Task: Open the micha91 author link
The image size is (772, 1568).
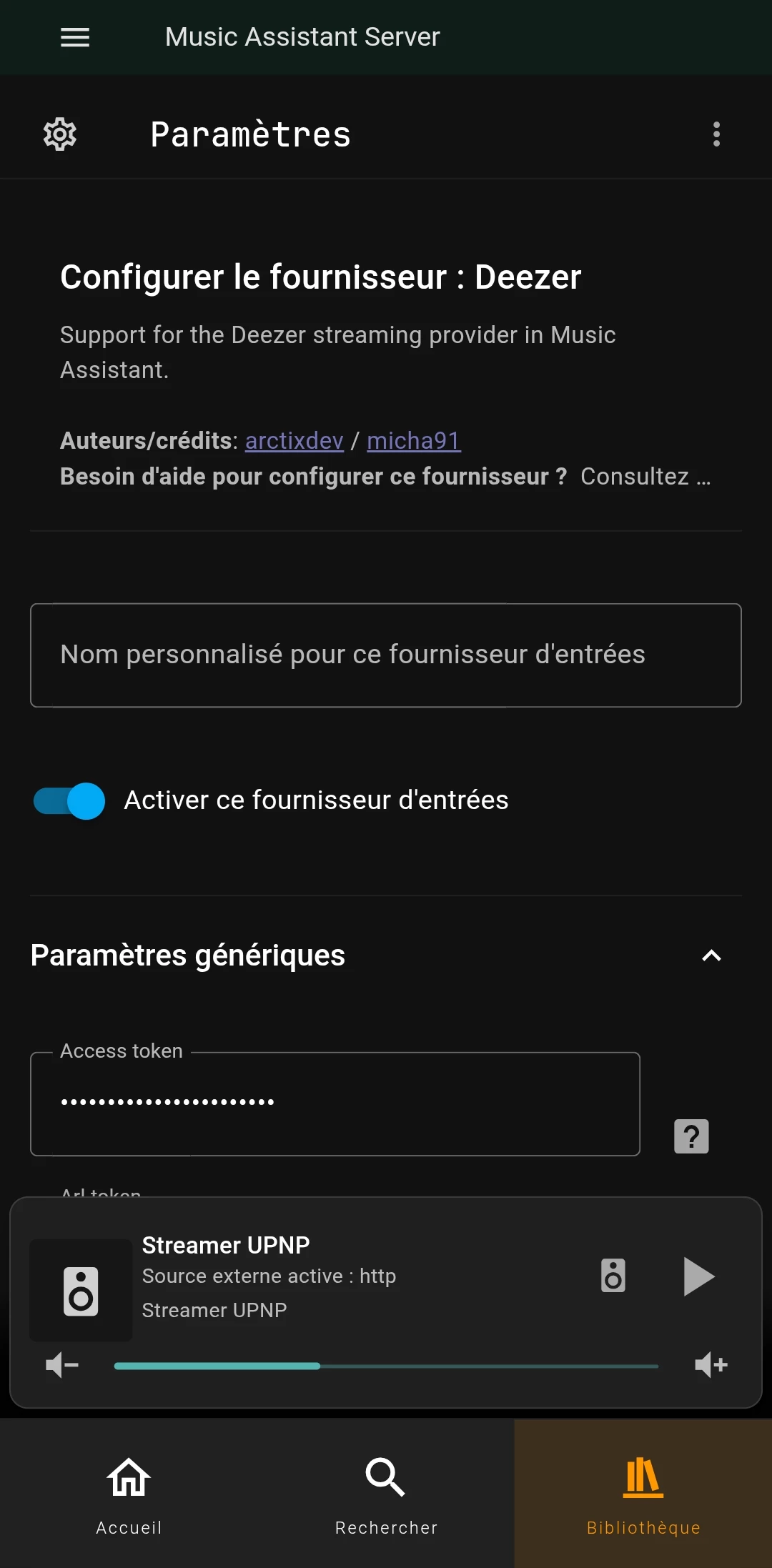Action: click(x=414, y=441)
